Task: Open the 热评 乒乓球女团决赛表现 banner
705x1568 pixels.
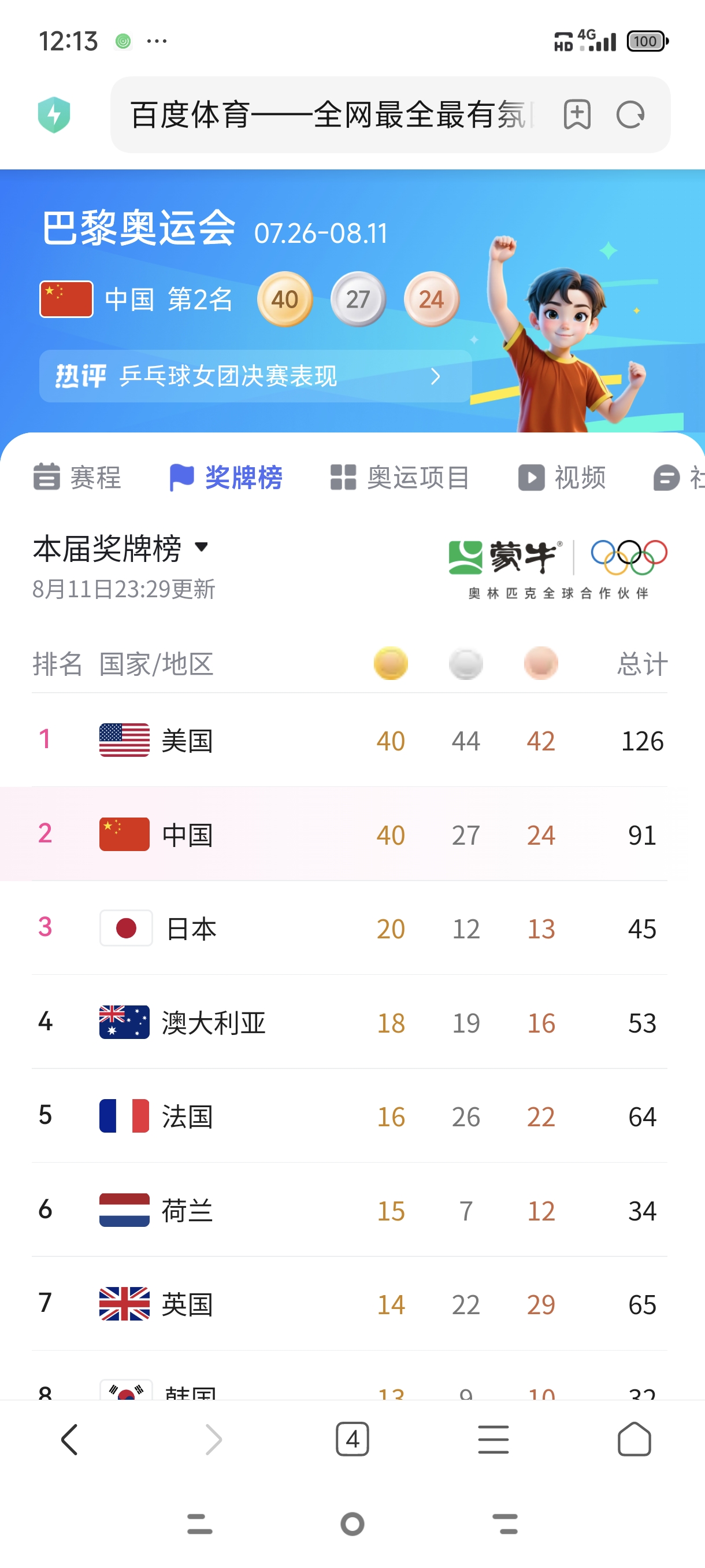Action: click(255, 376)
